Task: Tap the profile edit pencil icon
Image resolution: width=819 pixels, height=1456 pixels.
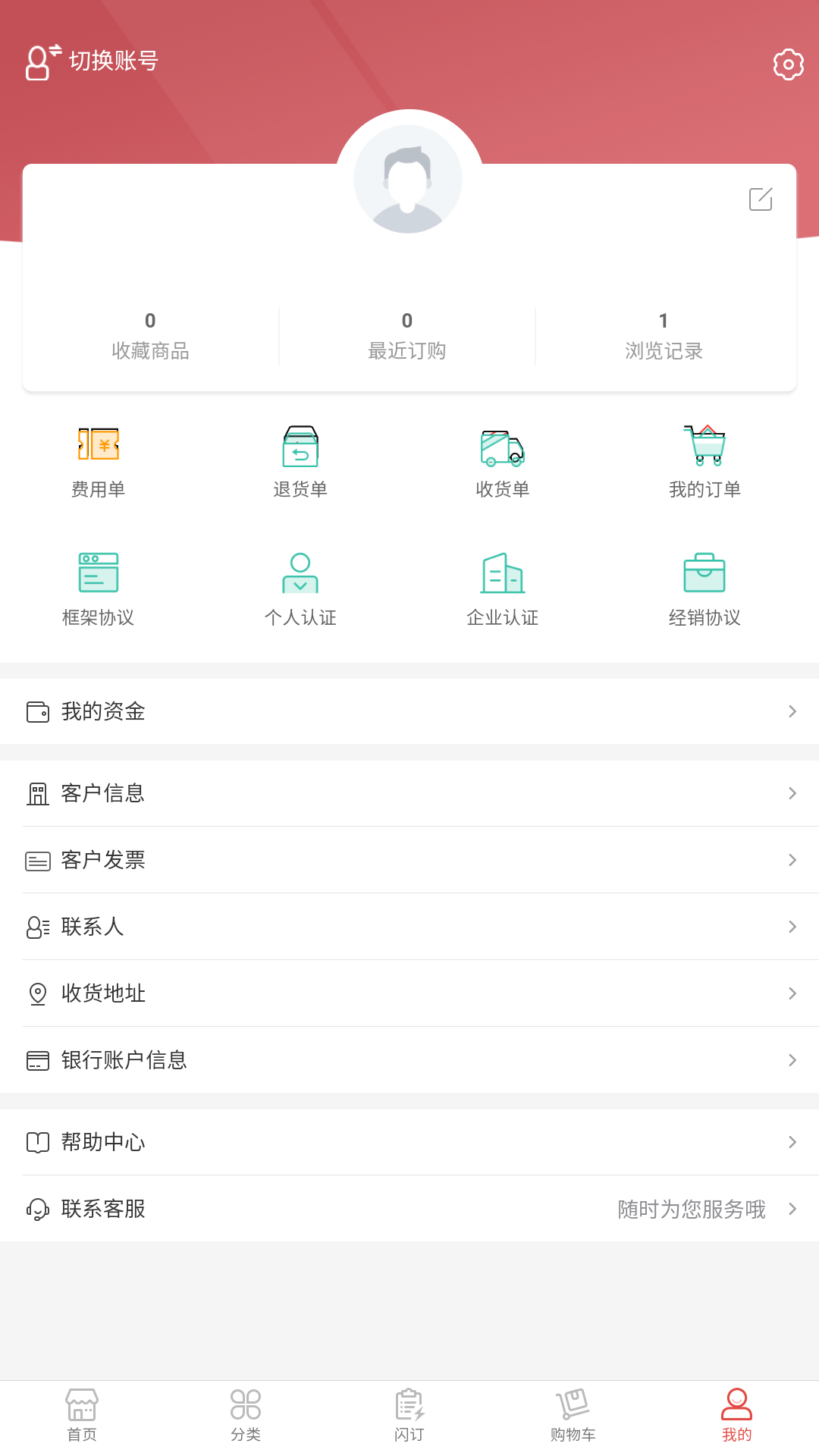Action: click(761, 199)
